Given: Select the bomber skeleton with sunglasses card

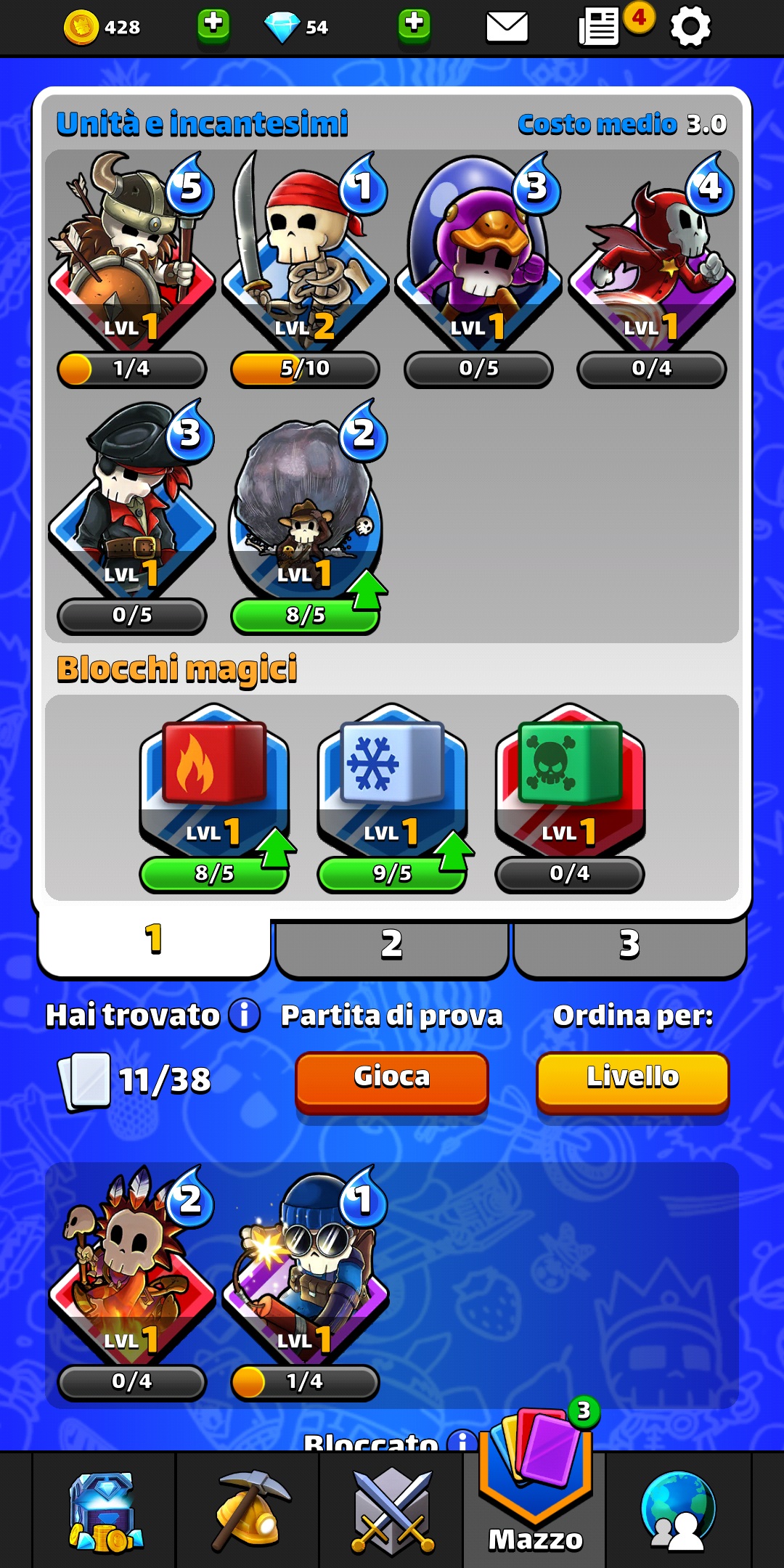Looking at the screenshot, I should point(305,1283).
